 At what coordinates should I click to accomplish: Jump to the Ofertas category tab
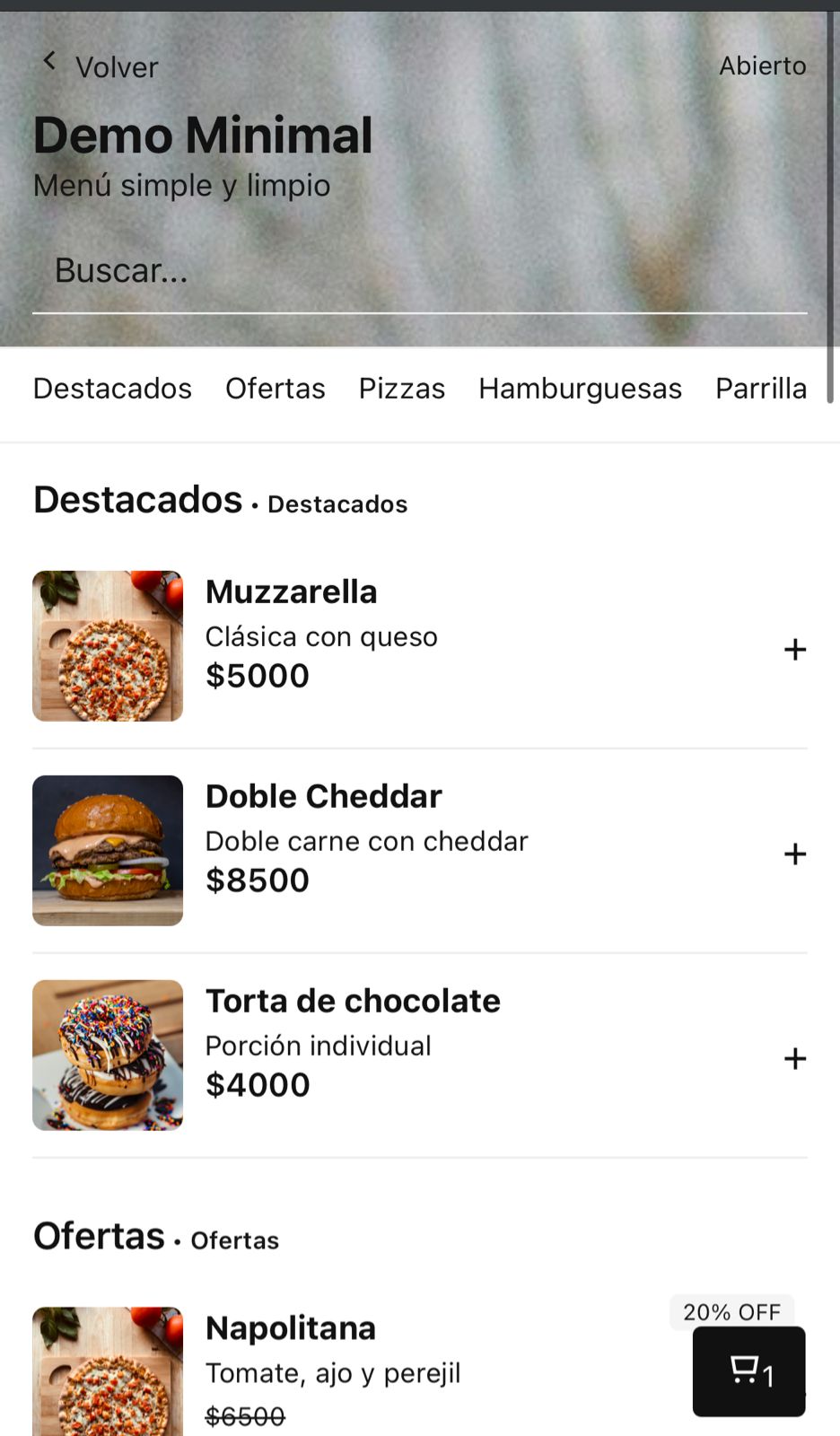(x=275, y=389)
